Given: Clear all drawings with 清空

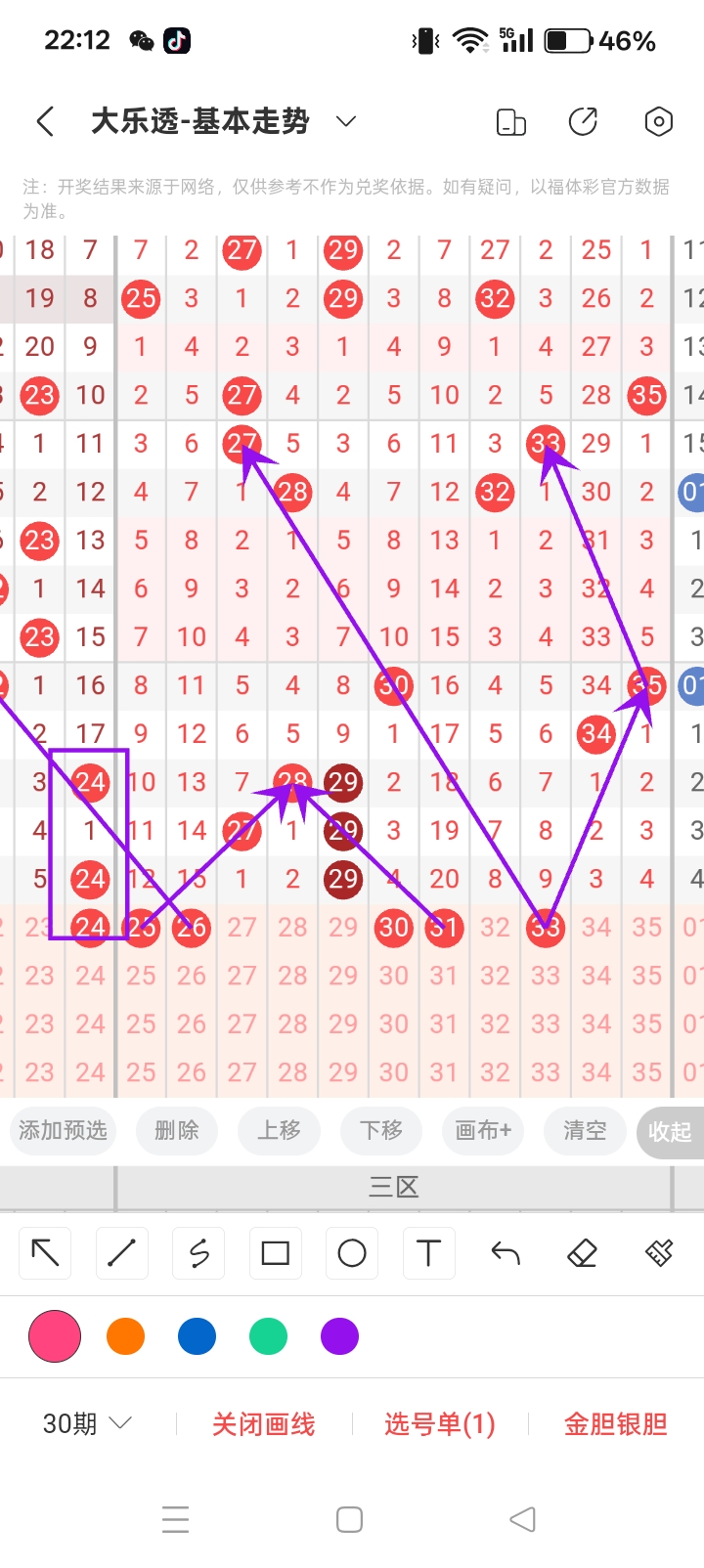Looking at the screenshot, I should click(585, 1131).
